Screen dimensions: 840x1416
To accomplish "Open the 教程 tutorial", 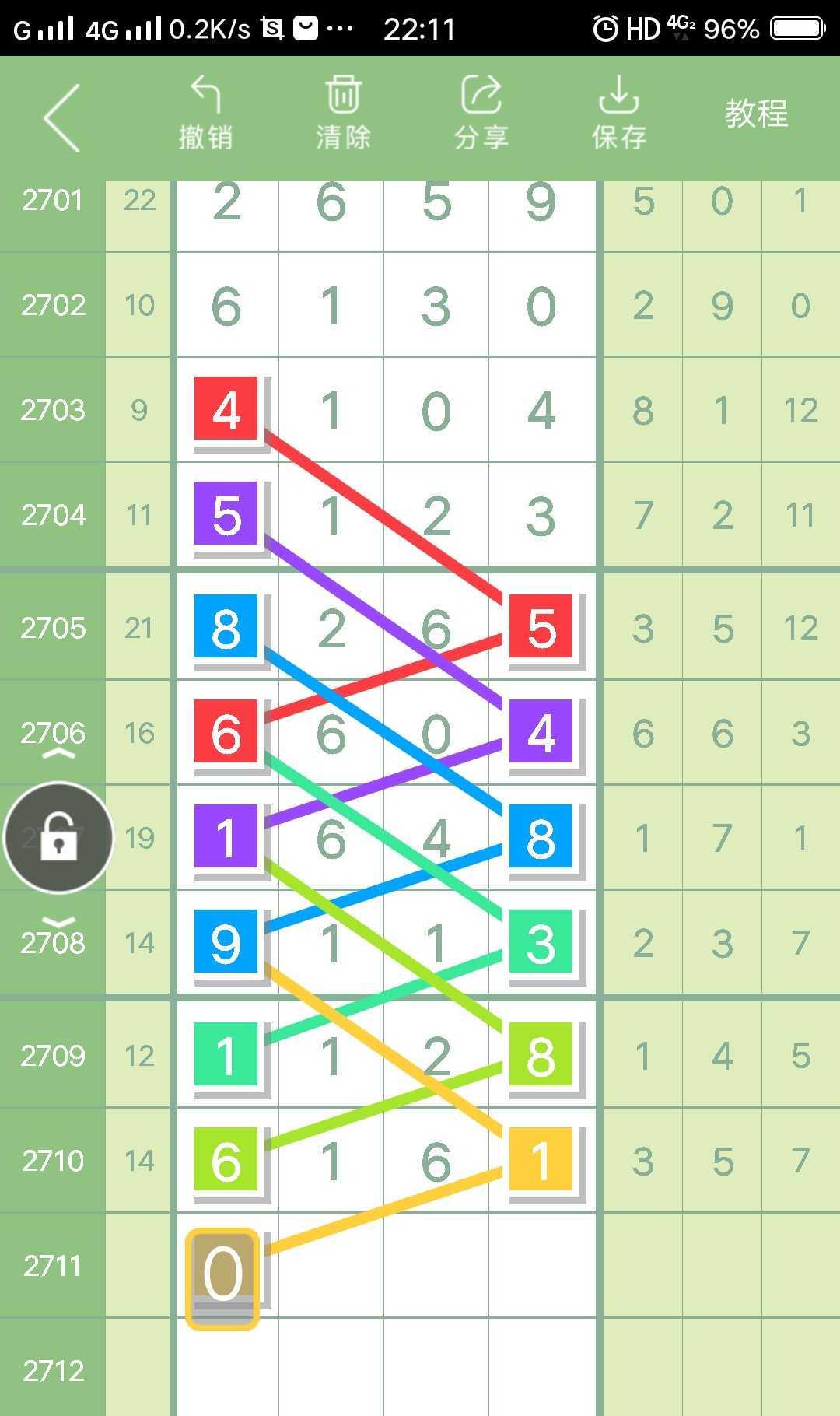I will point(756,114).
